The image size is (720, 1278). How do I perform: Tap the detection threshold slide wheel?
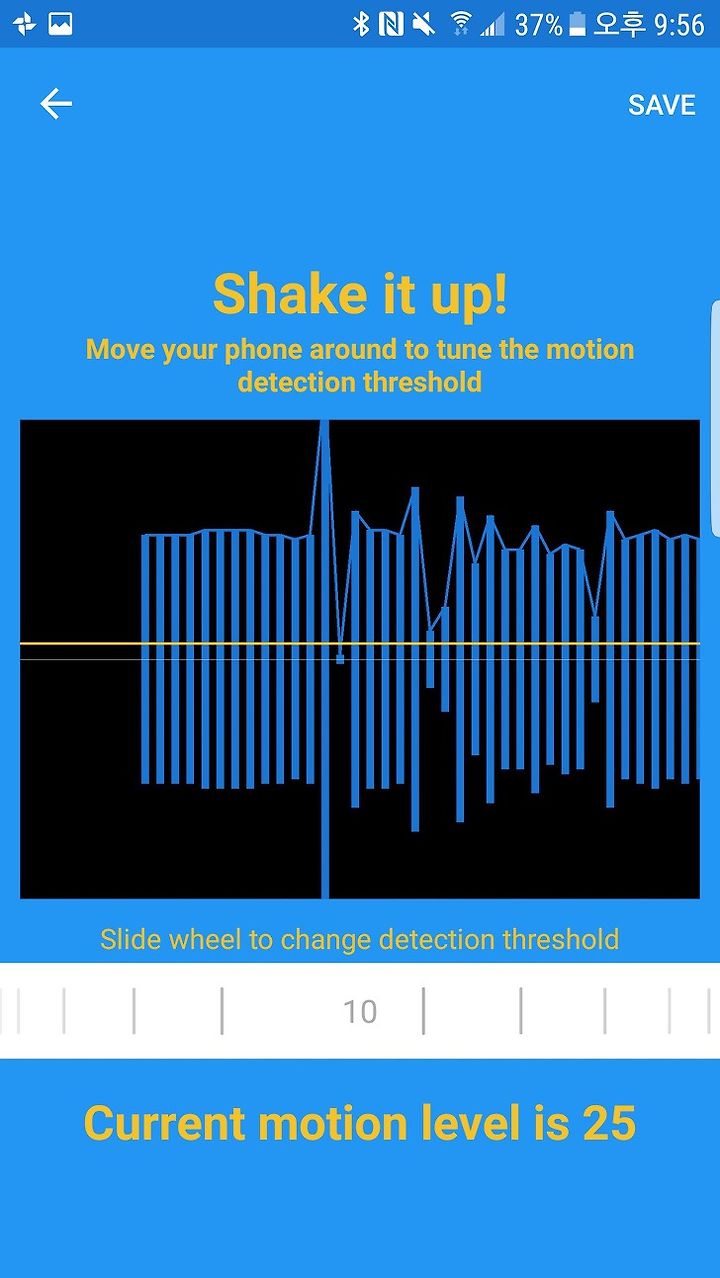click(x=360, y=1010)
